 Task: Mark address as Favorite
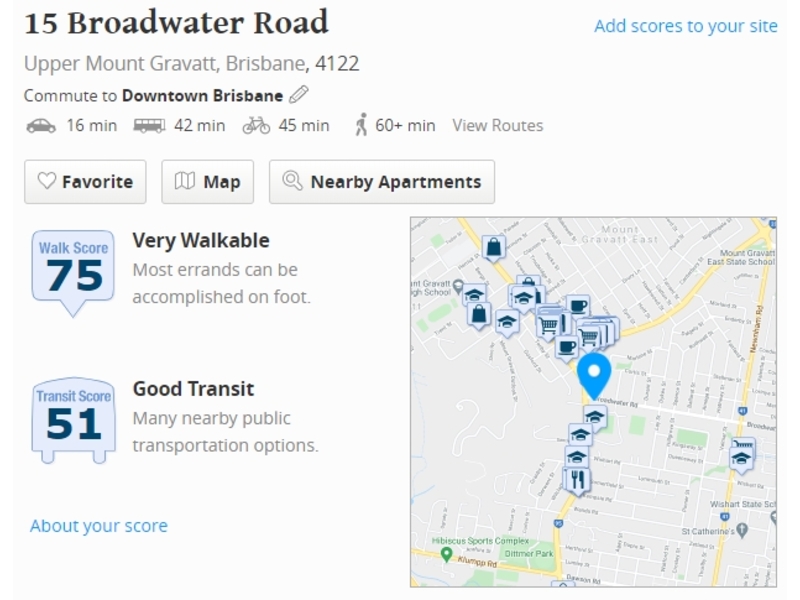(85, 182)
